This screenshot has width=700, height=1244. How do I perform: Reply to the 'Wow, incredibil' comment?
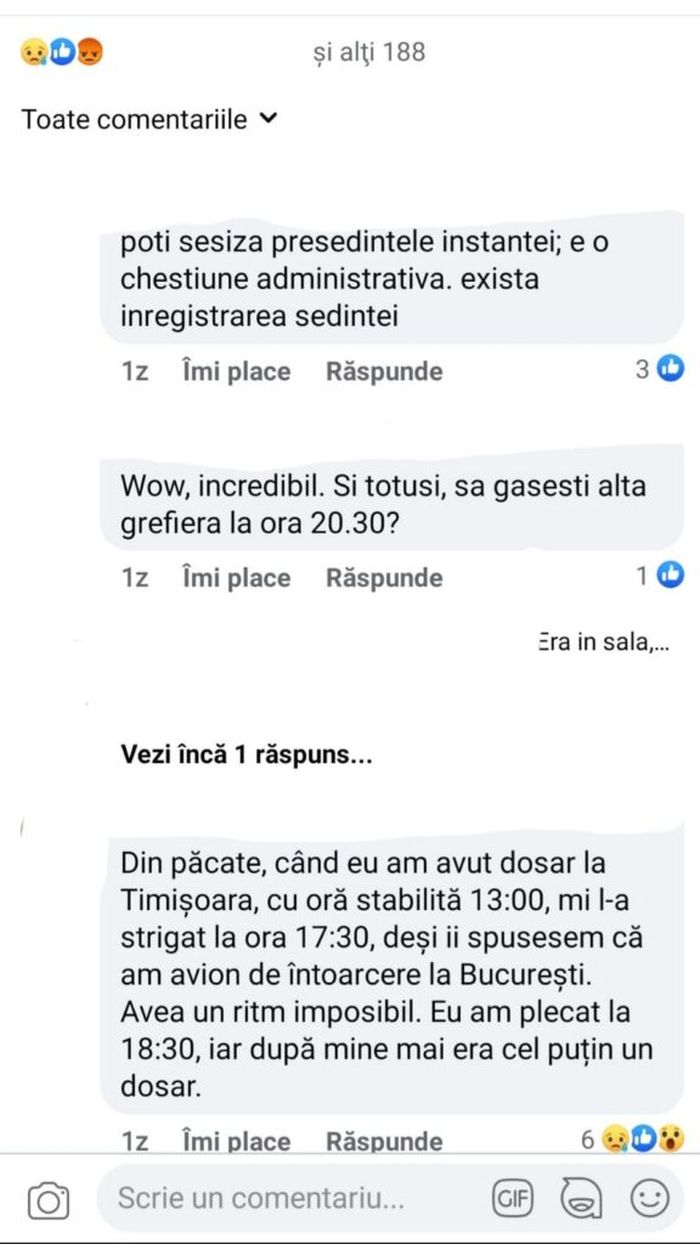click(384, 577)
